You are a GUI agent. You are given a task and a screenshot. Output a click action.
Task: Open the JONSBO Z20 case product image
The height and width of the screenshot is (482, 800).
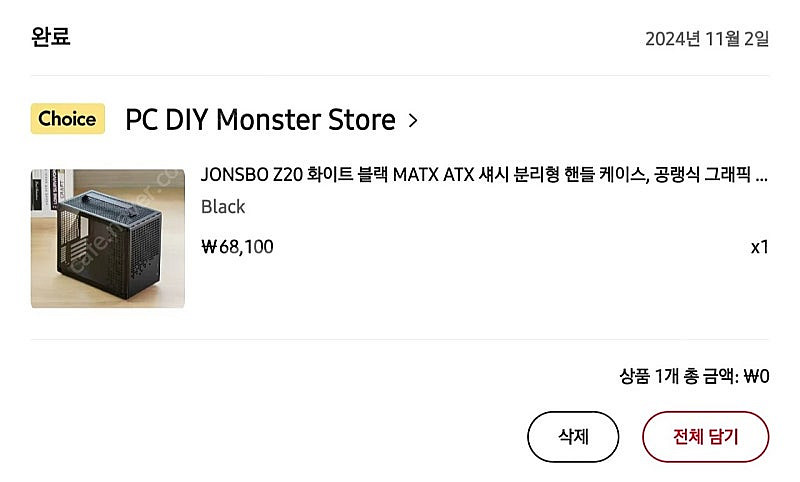tap(108, 239)
